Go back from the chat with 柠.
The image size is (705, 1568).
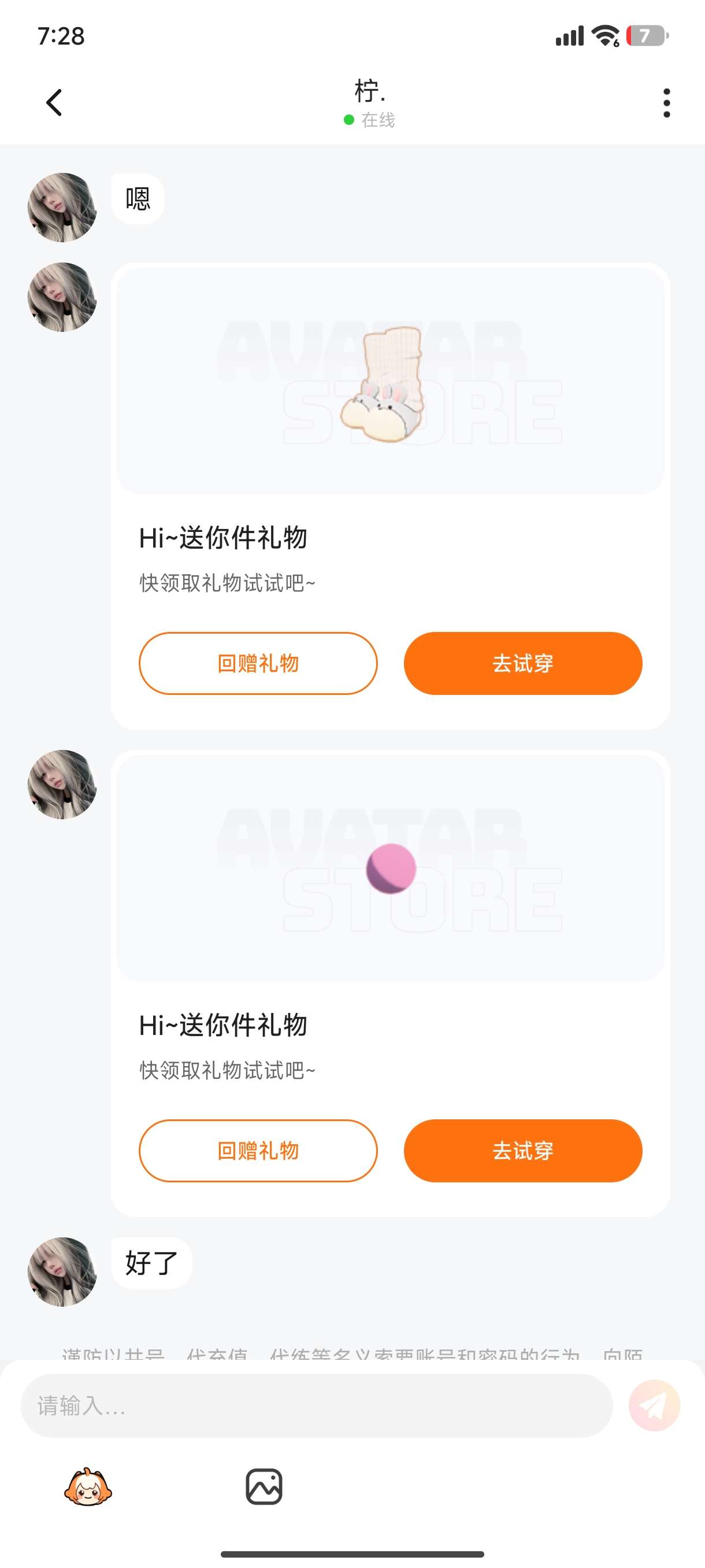(x=54, y=102)
